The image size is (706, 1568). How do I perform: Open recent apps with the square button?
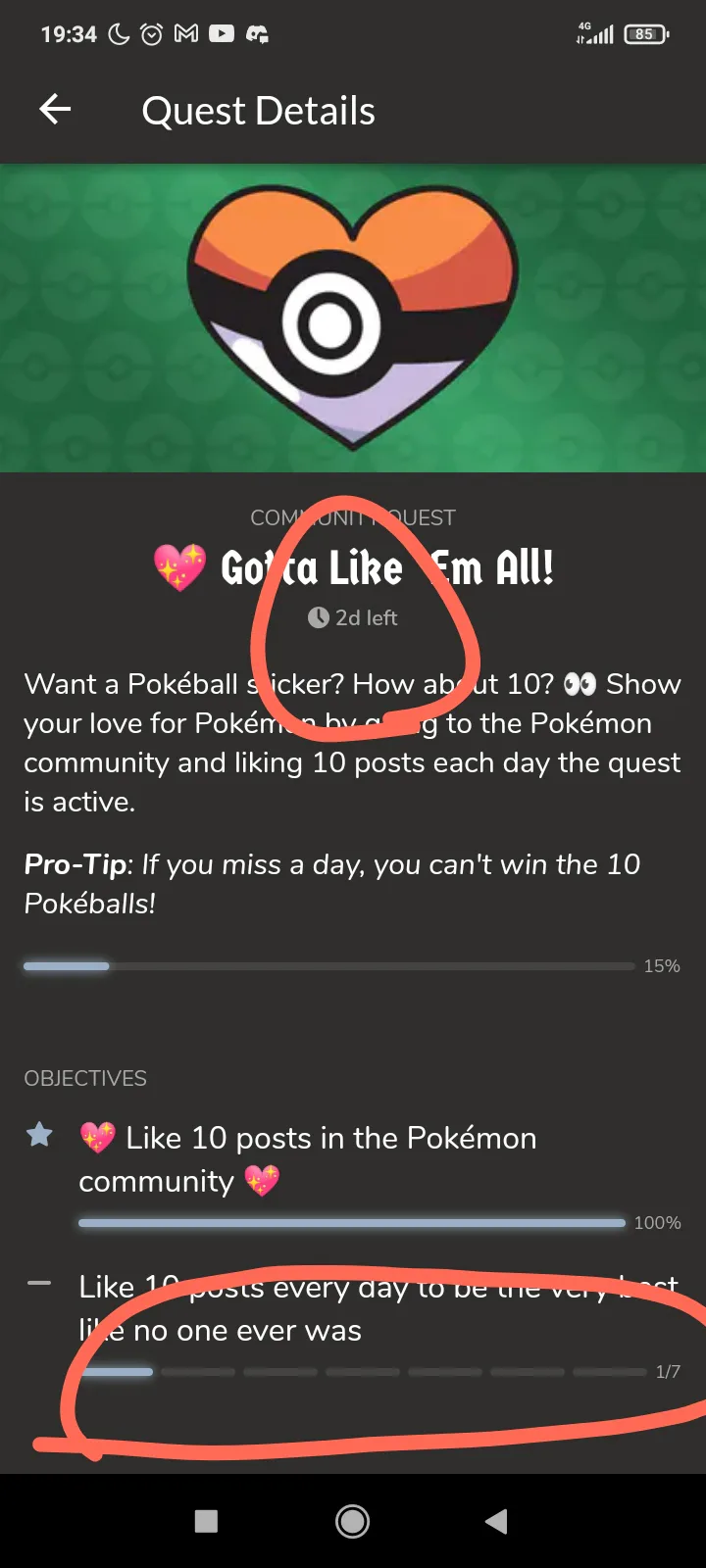coord(206,1521)
